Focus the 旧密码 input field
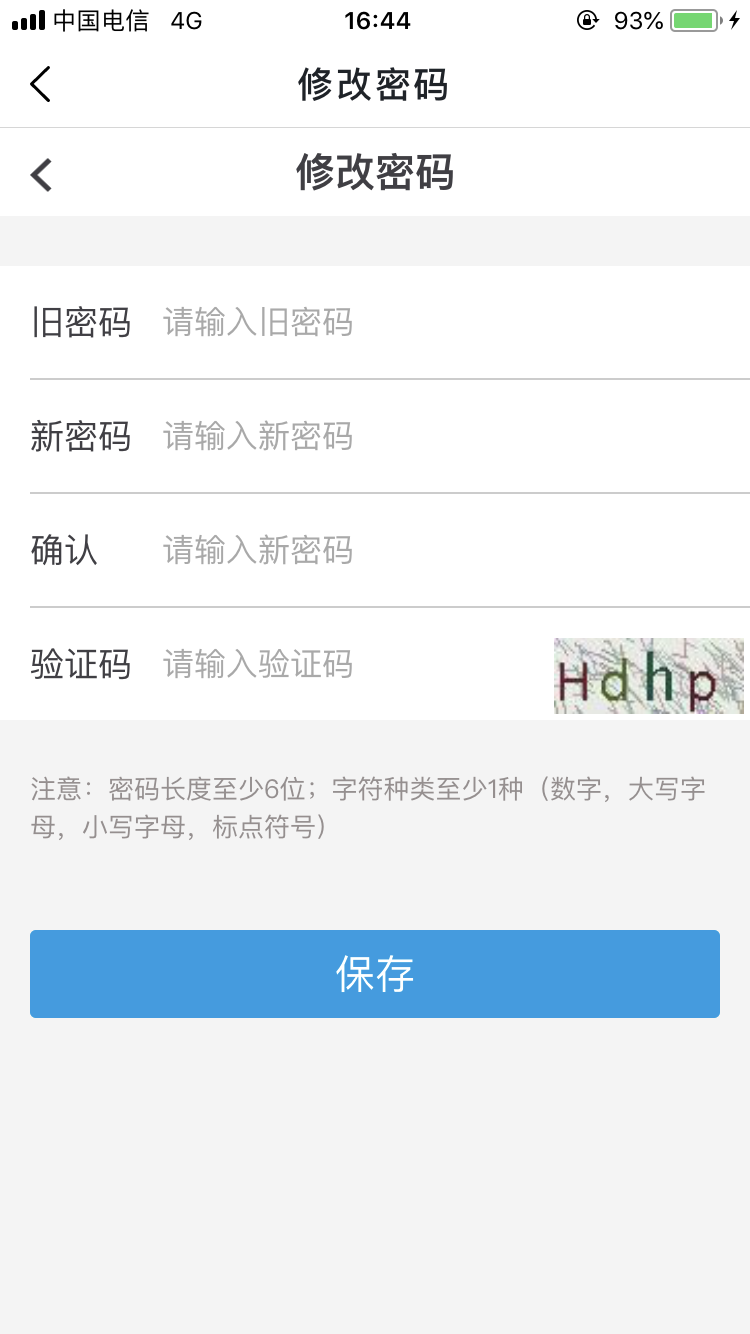Image resolution: width=750 pixels, height=1334 pixels. [440, 323]
